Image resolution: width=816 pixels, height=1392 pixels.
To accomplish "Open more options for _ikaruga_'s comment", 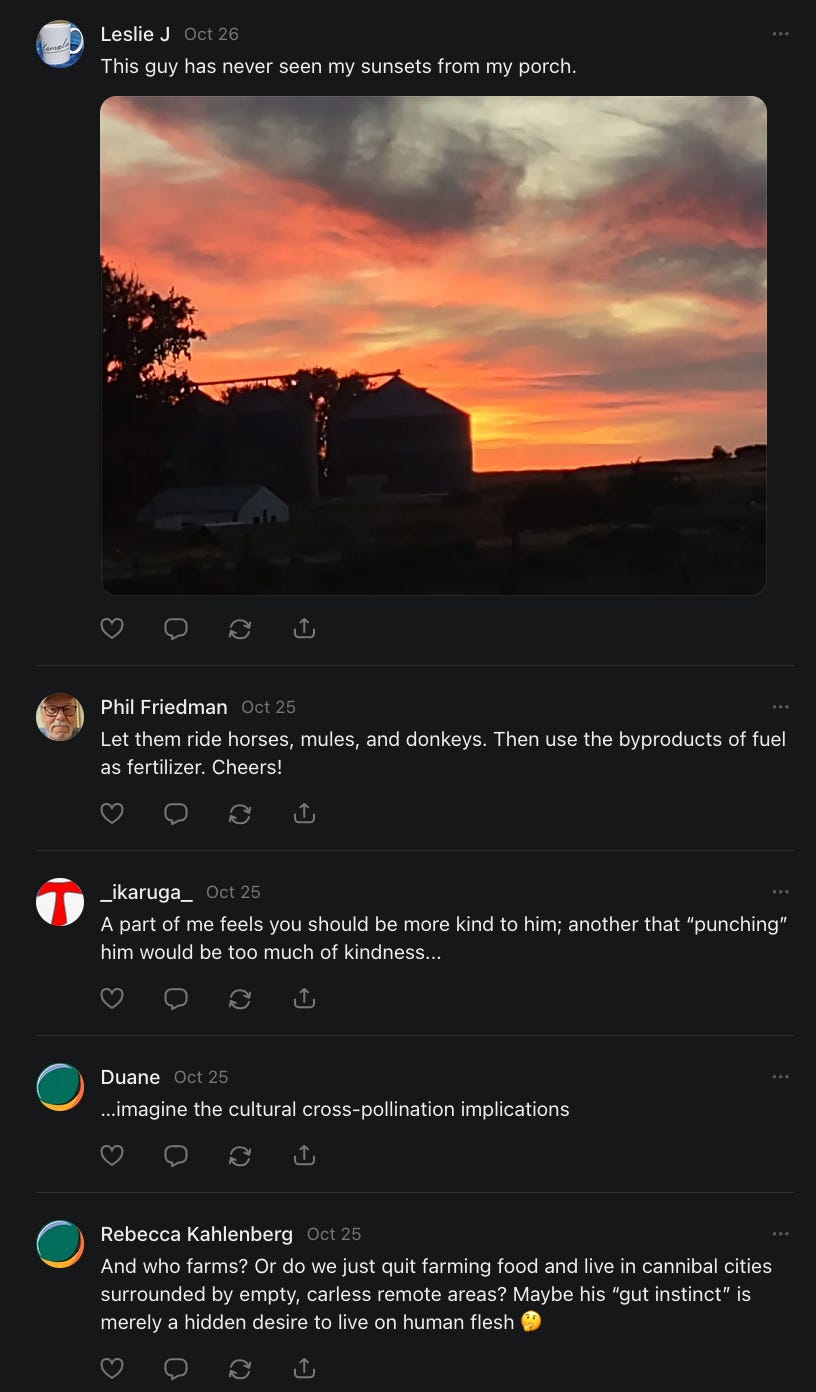I will tap(780, 892).
